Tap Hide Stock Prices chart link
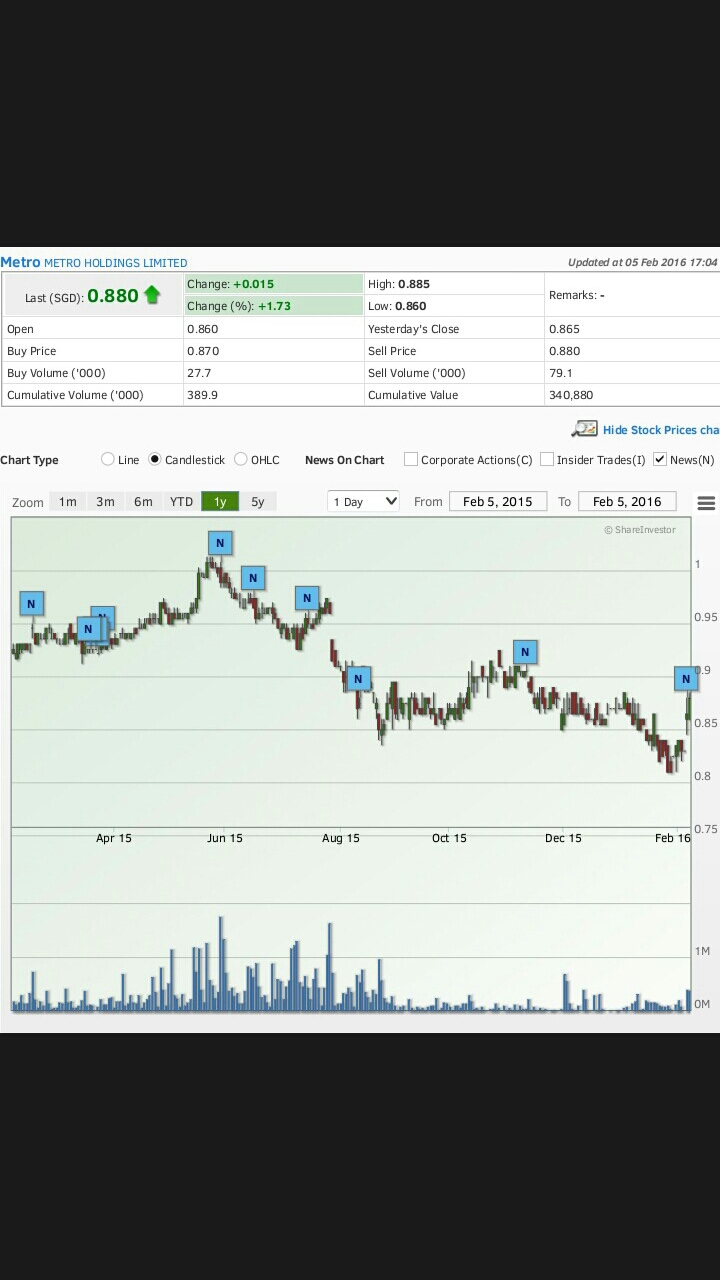Viewport: 720px width, 1280px height. 661,430
